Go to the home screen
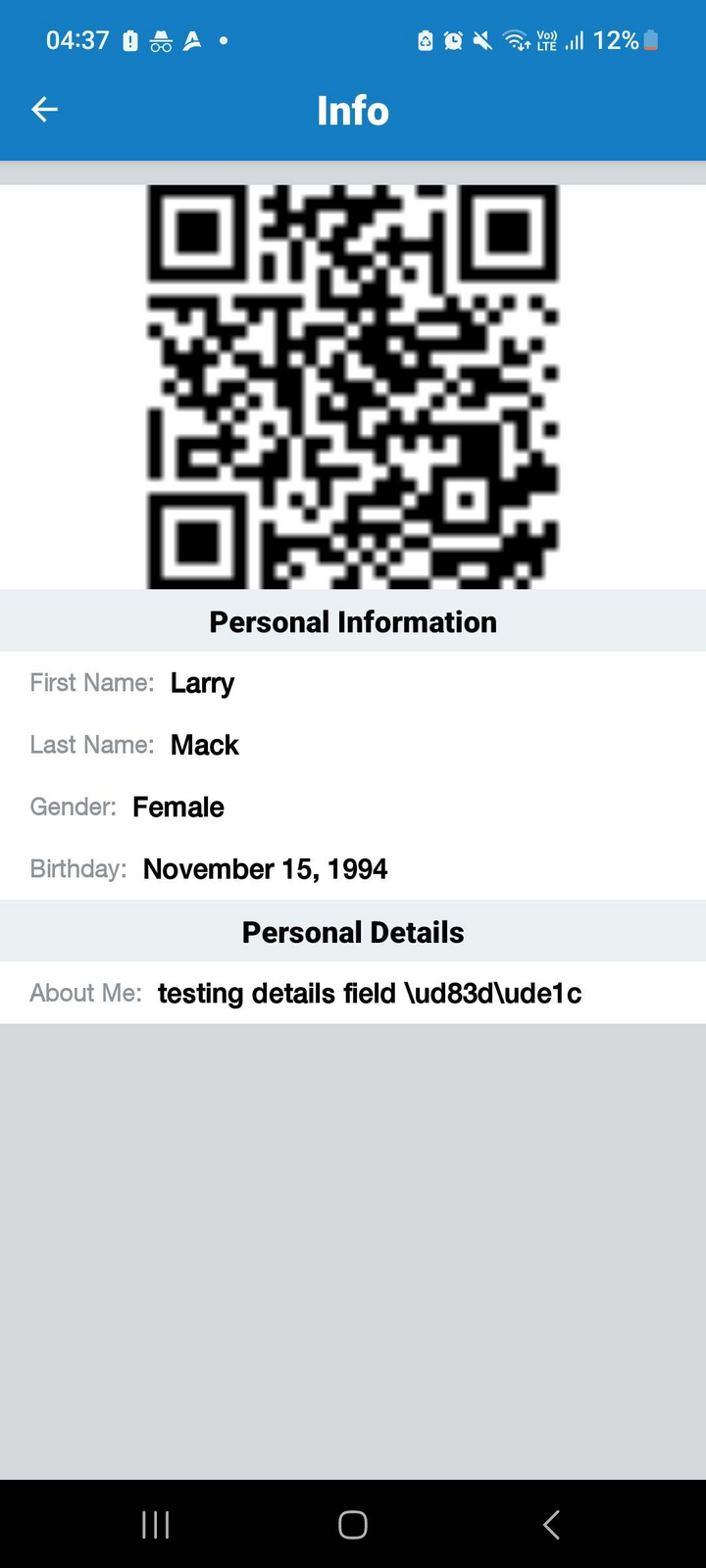This screenshot has width=706, height=1568. (353, 1524)
